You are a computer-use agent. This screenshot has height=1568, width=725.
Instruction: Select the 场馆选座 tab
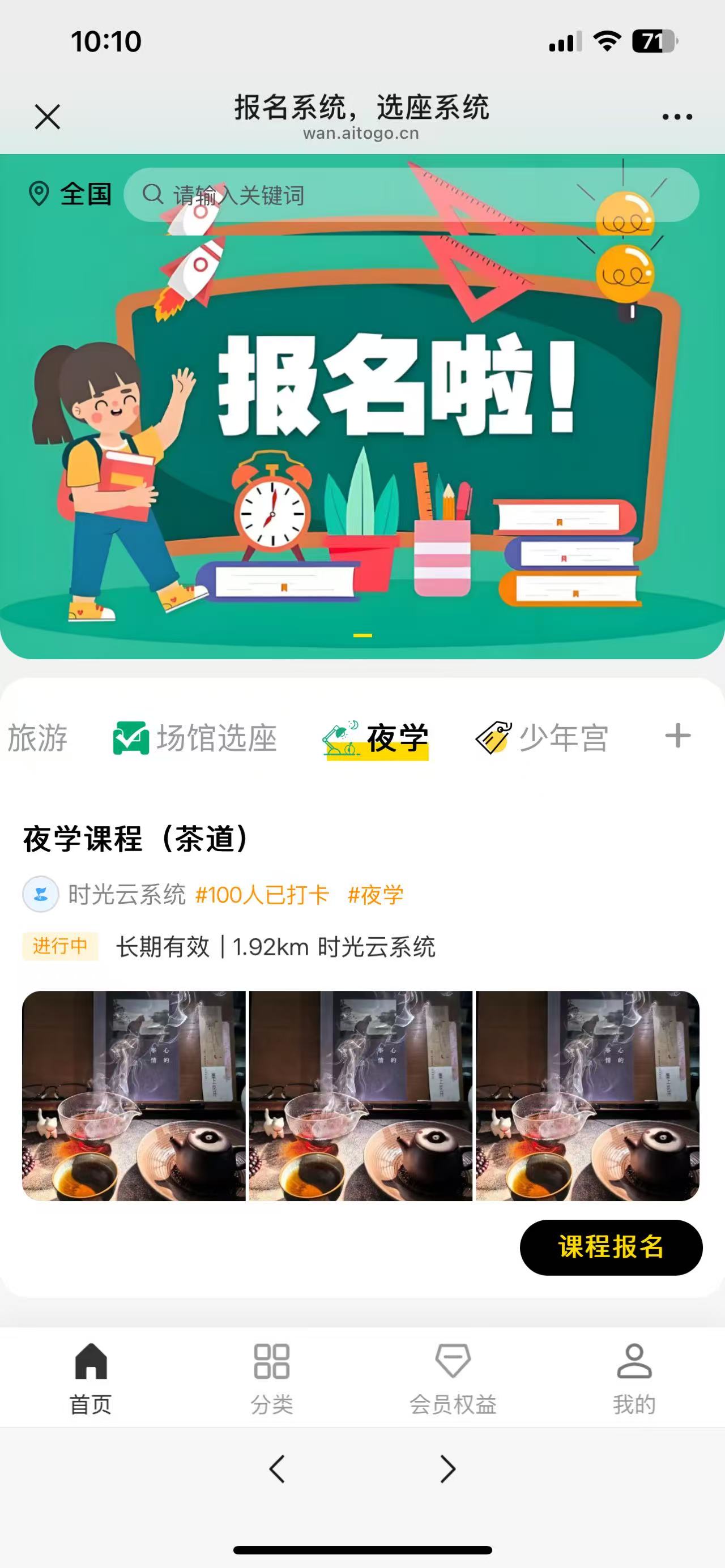(195, 738)
